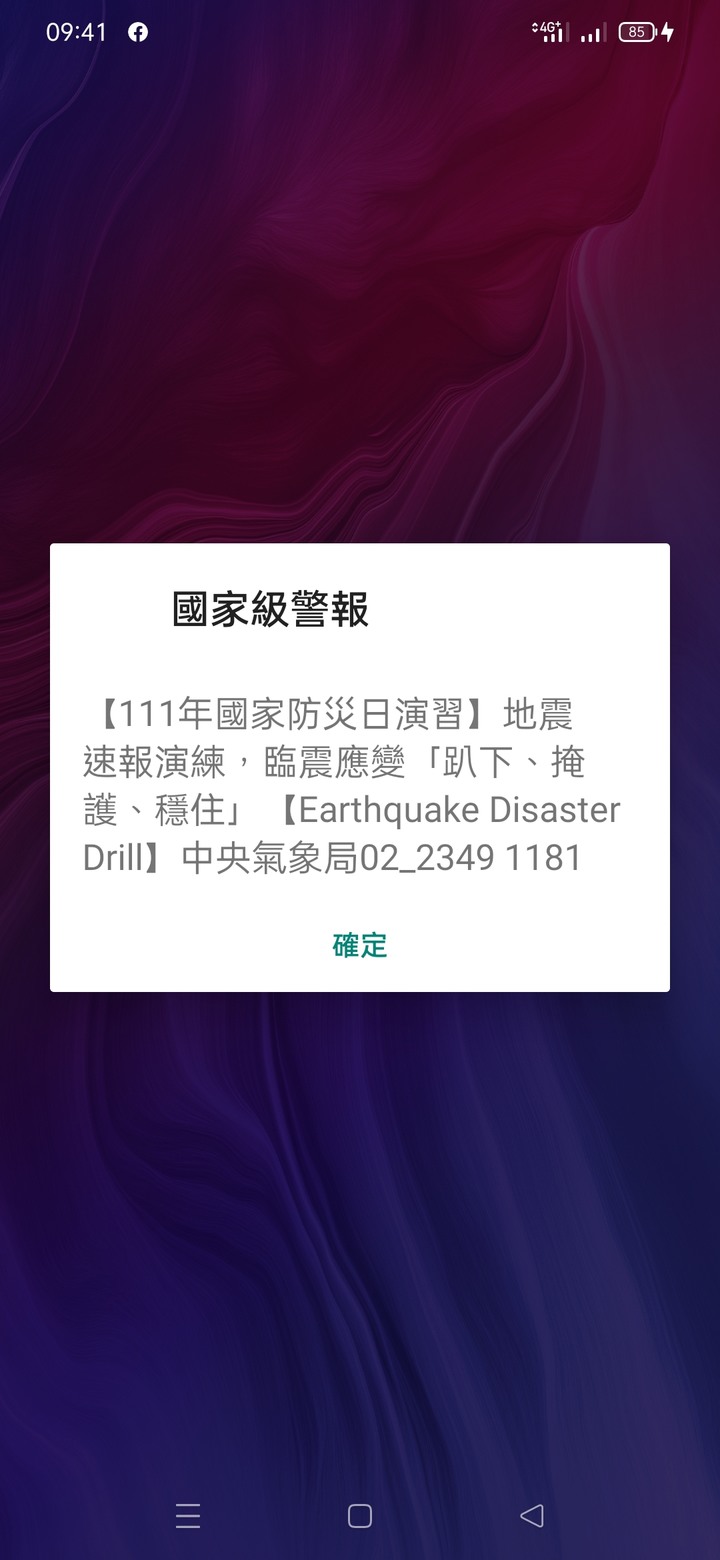Screen dimensions: 720x1560
Task: Open the recent apps menu
Action: [188, 1516]
